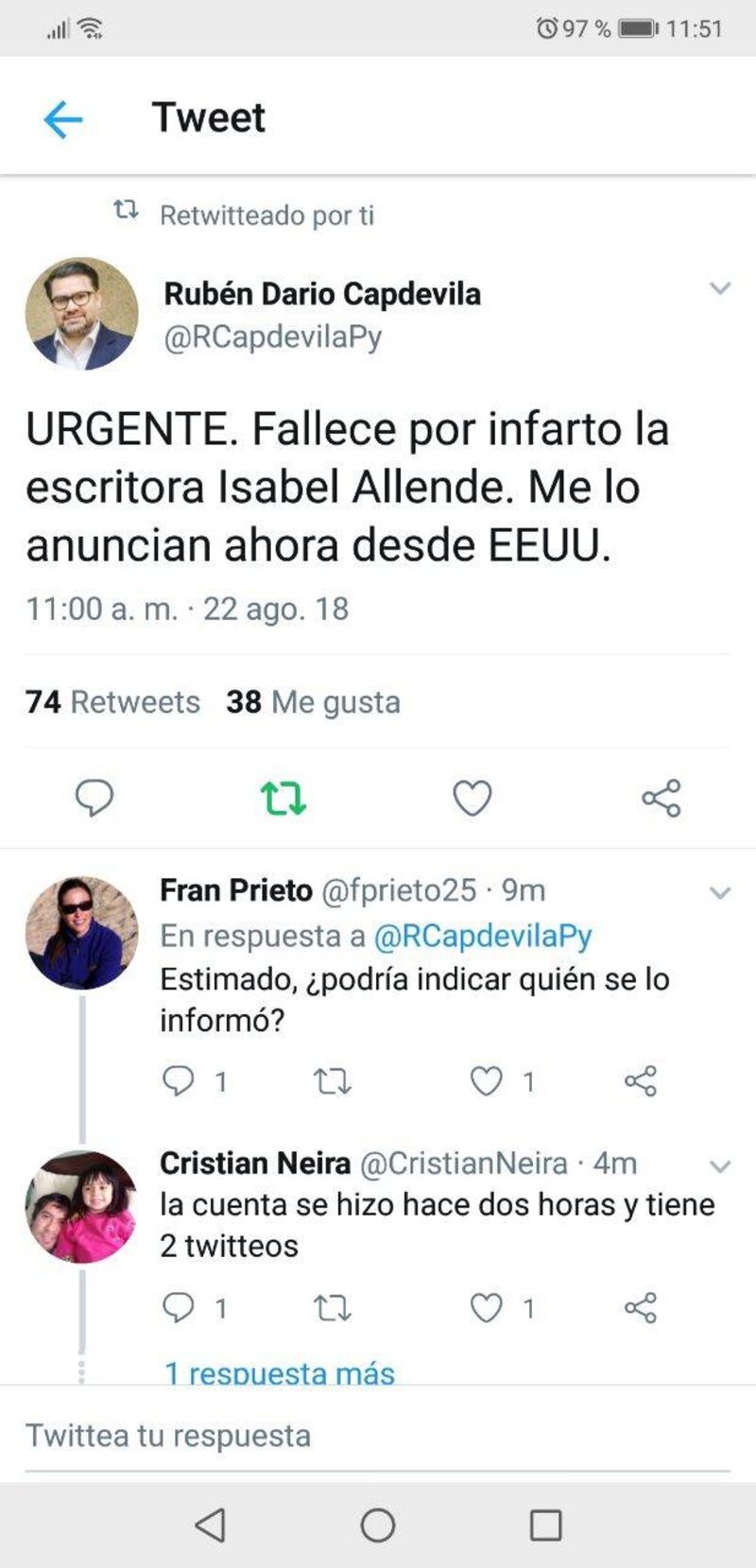Open Fran Prieto's profile picture
The width and height of the screenshot is (756, 1568).
81,933
